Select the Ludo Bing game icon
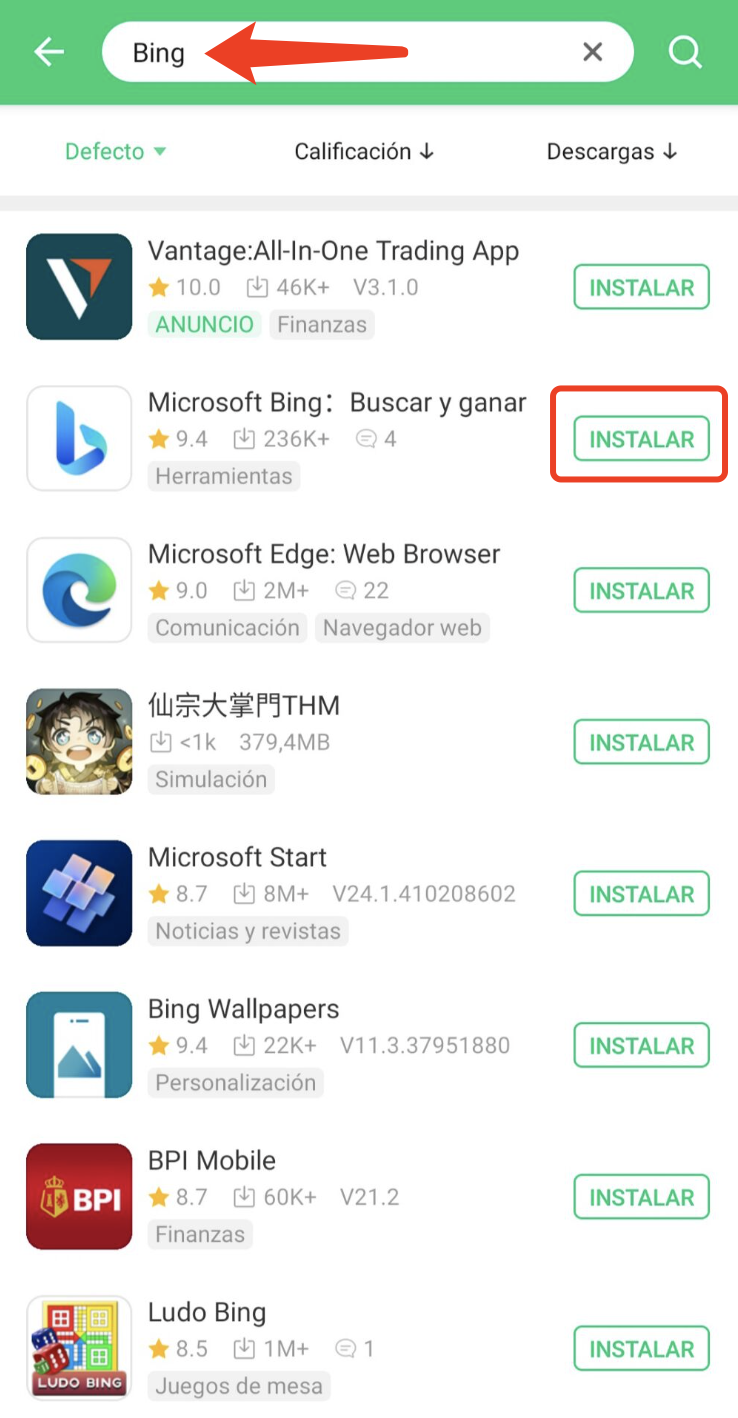This screenshot has width=738, height=1418. pyautogui.click(x=79, y=1348)
